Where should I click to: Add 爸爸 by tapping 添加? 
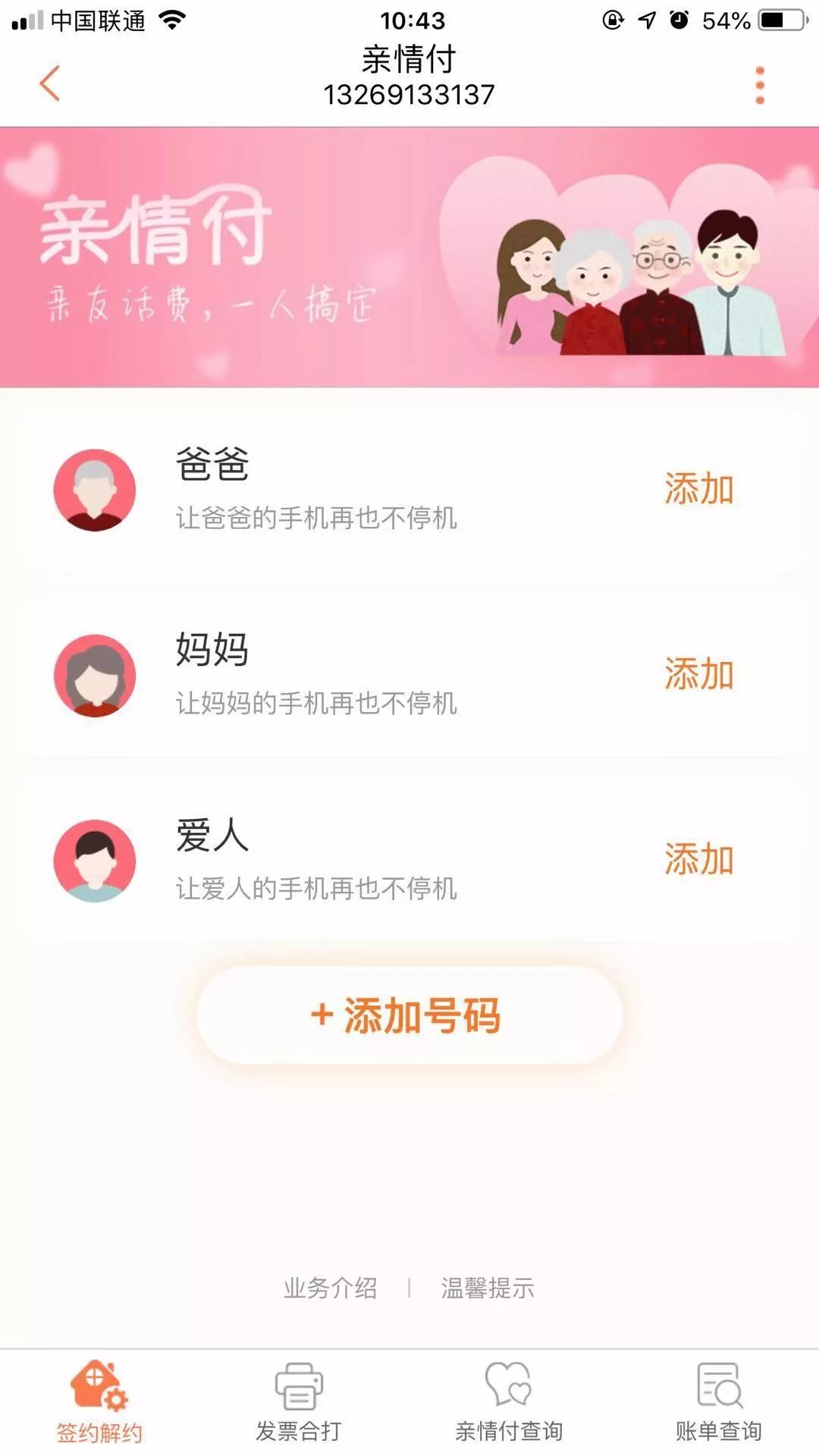click(697, 490)
